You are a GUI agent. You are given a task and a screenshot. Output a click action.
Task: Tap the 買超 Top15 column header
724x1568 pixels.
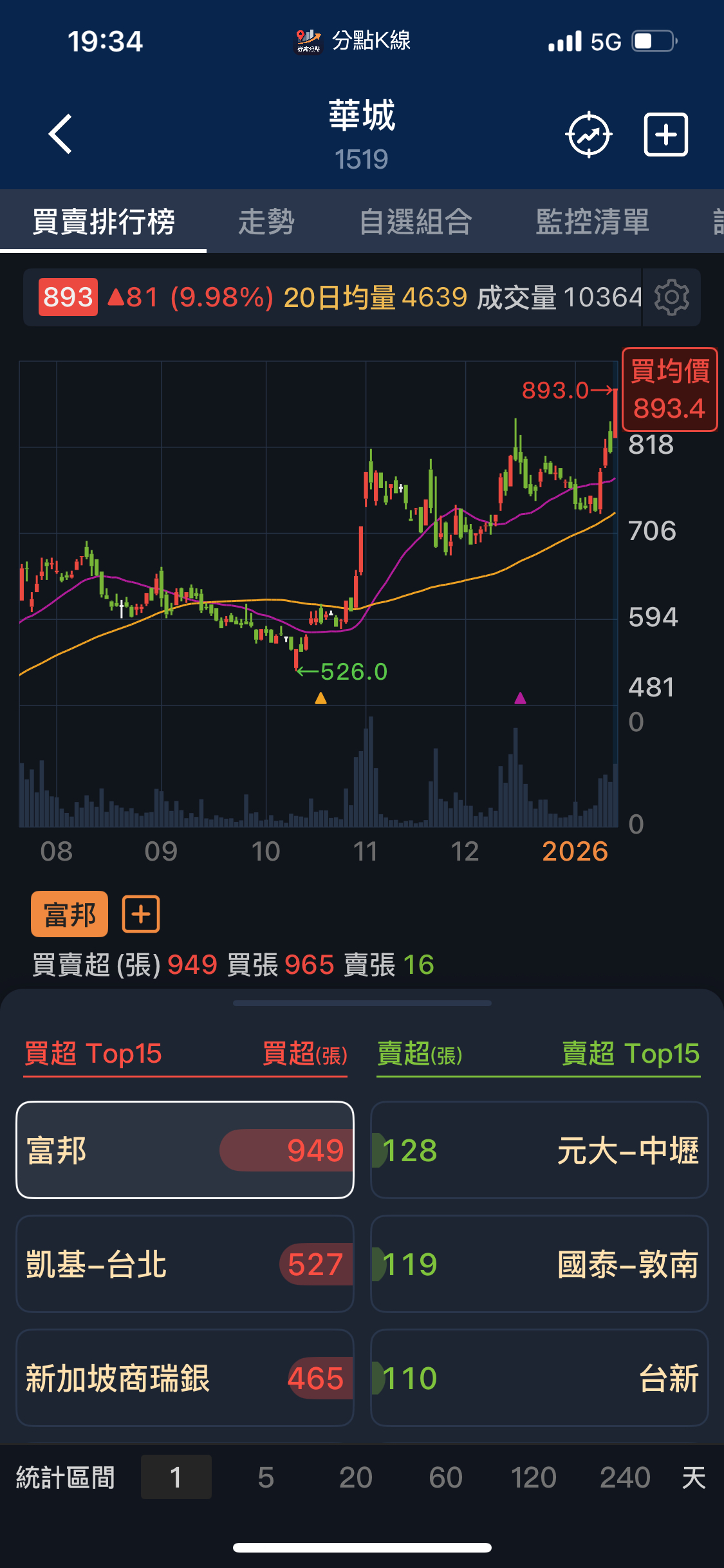pyautogui.click(x=93, y=1054)
